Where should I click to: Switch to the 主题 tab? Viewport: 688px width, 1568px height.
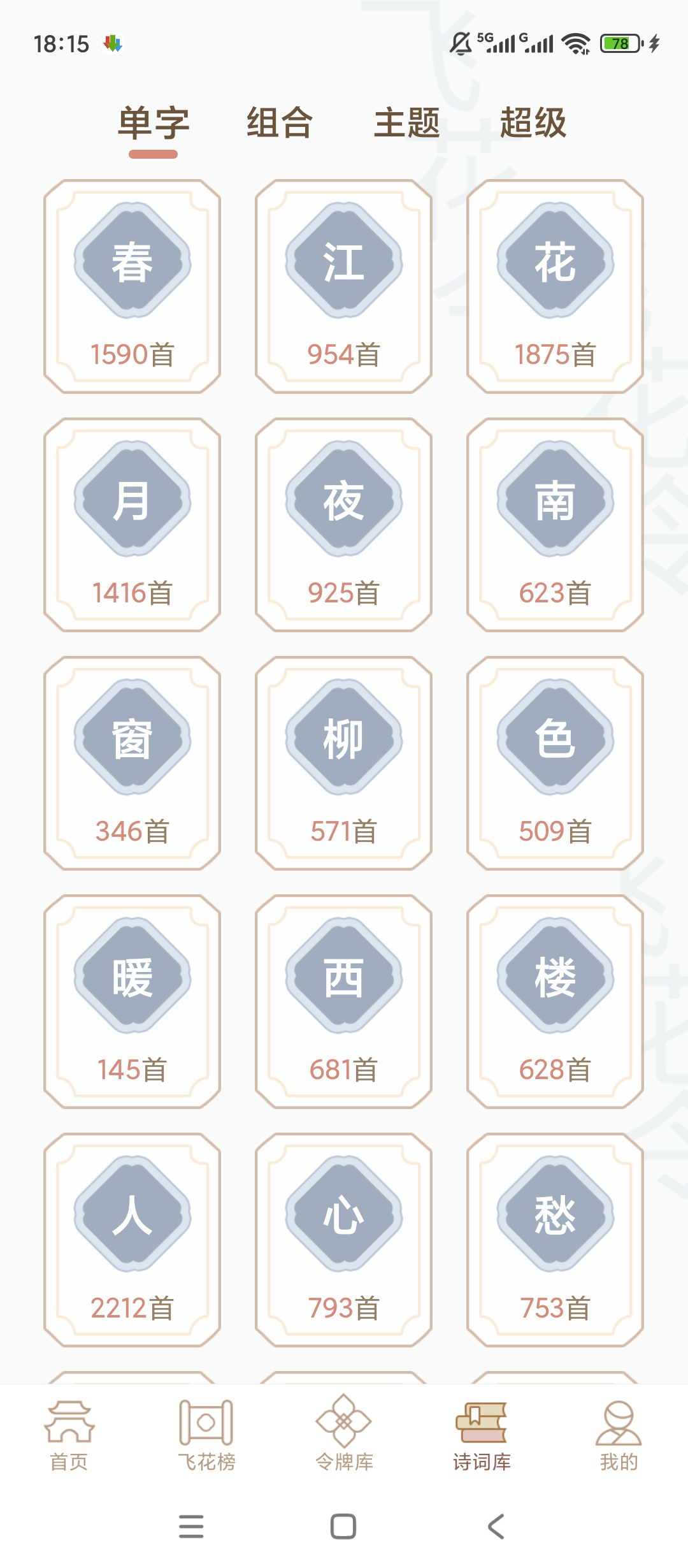(x=406, y=122)
